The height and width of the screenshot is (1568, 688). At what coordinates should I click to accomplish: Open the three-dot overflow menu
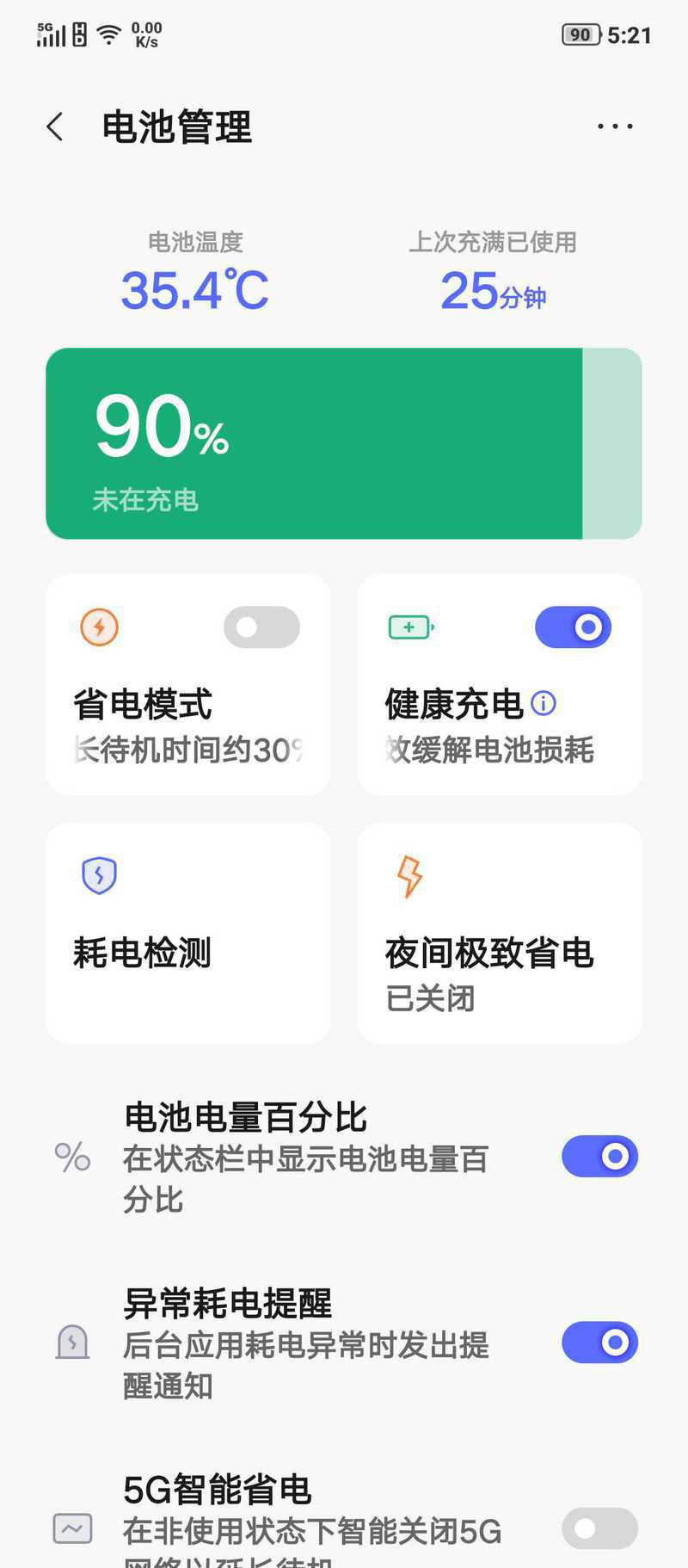(615, 127)
